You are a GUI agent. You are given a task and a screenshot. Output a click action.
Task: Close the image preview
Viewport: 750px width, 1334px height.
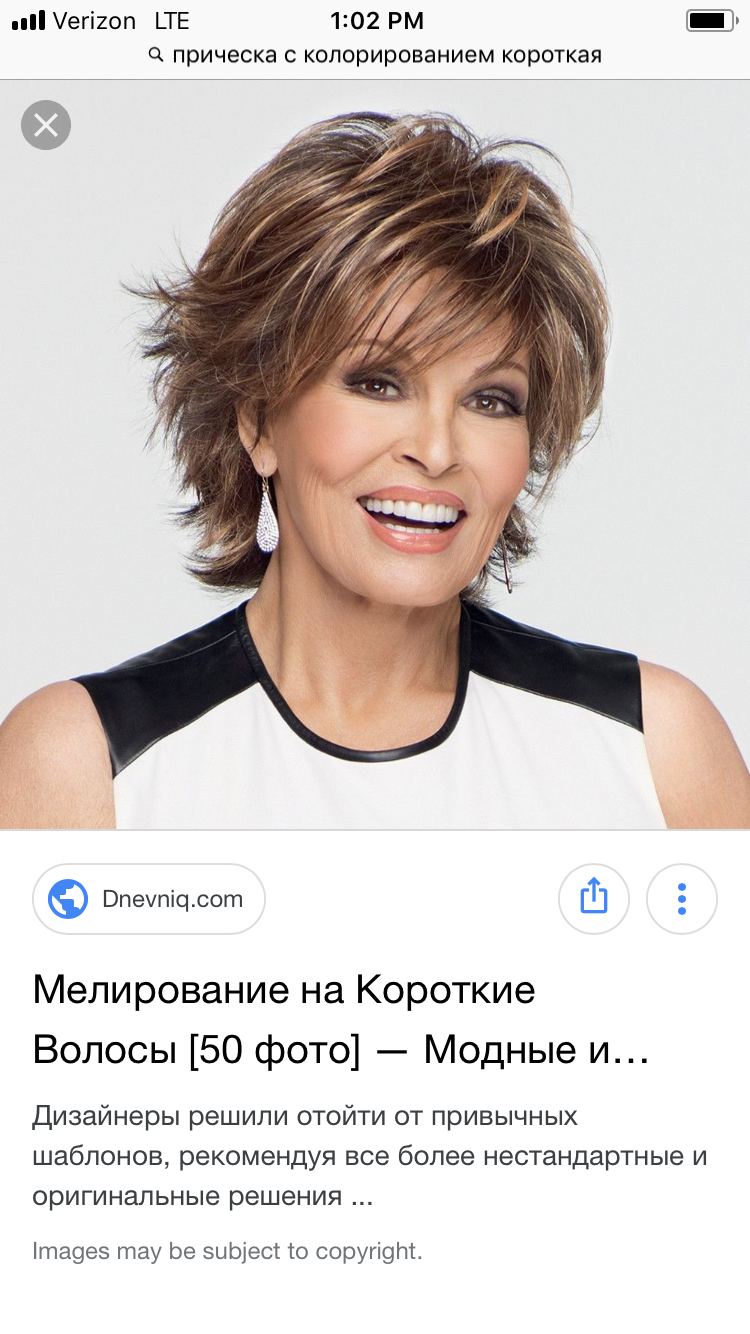coord(46,125)
